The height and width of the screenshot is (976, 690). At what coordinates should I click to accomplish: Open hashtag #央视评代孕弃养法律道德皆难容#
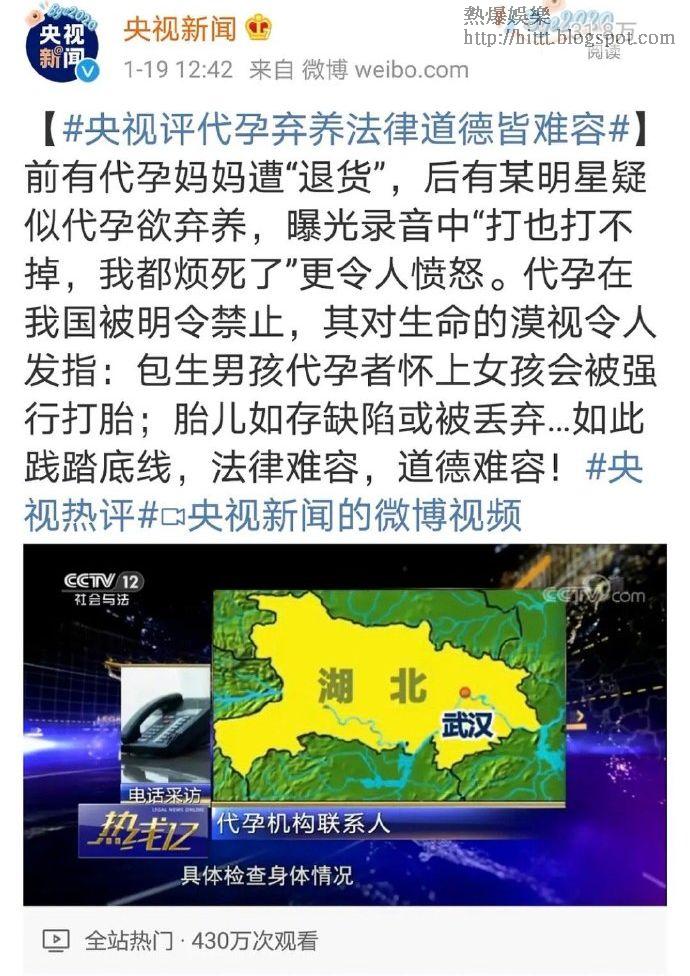(345, 130)
